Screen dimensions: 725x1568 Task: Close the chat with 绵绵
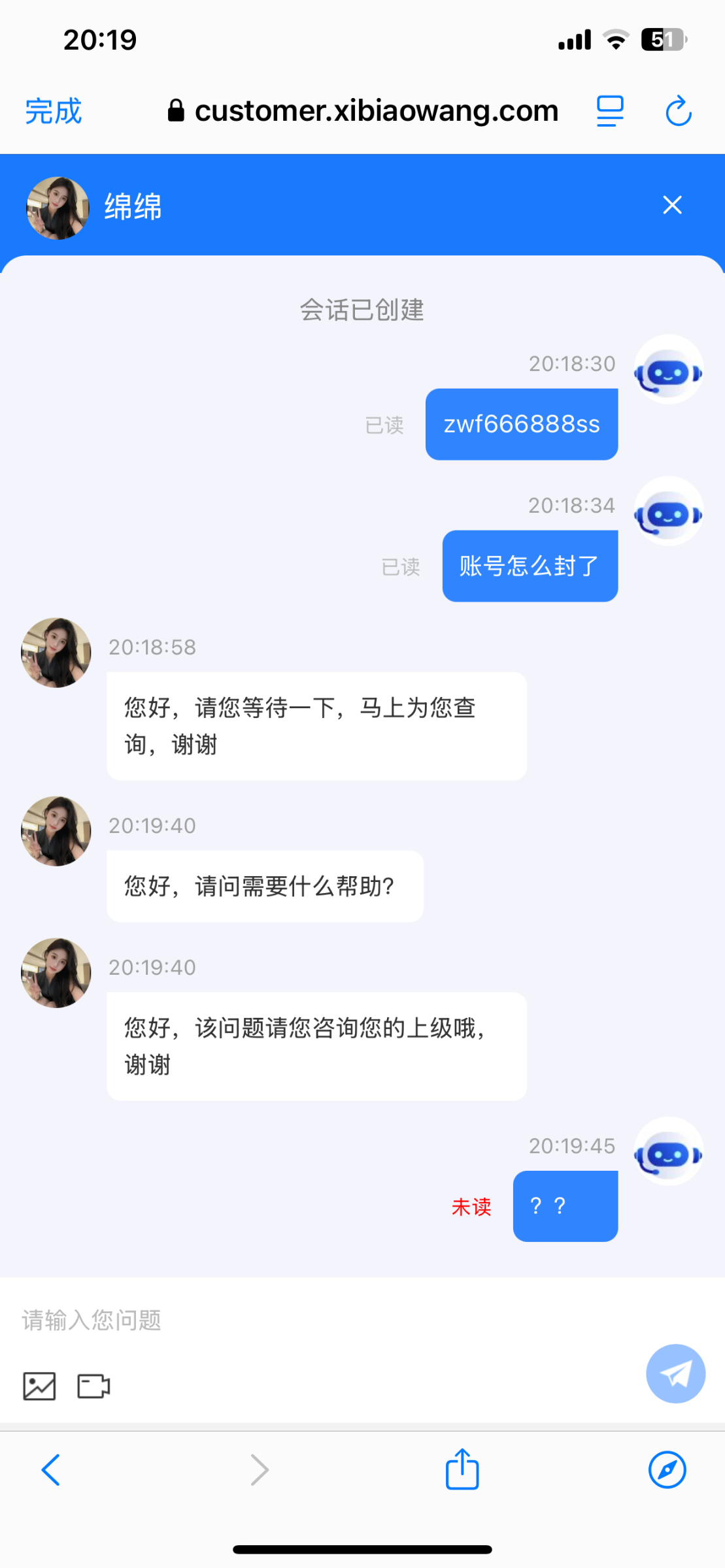[672, 205]
